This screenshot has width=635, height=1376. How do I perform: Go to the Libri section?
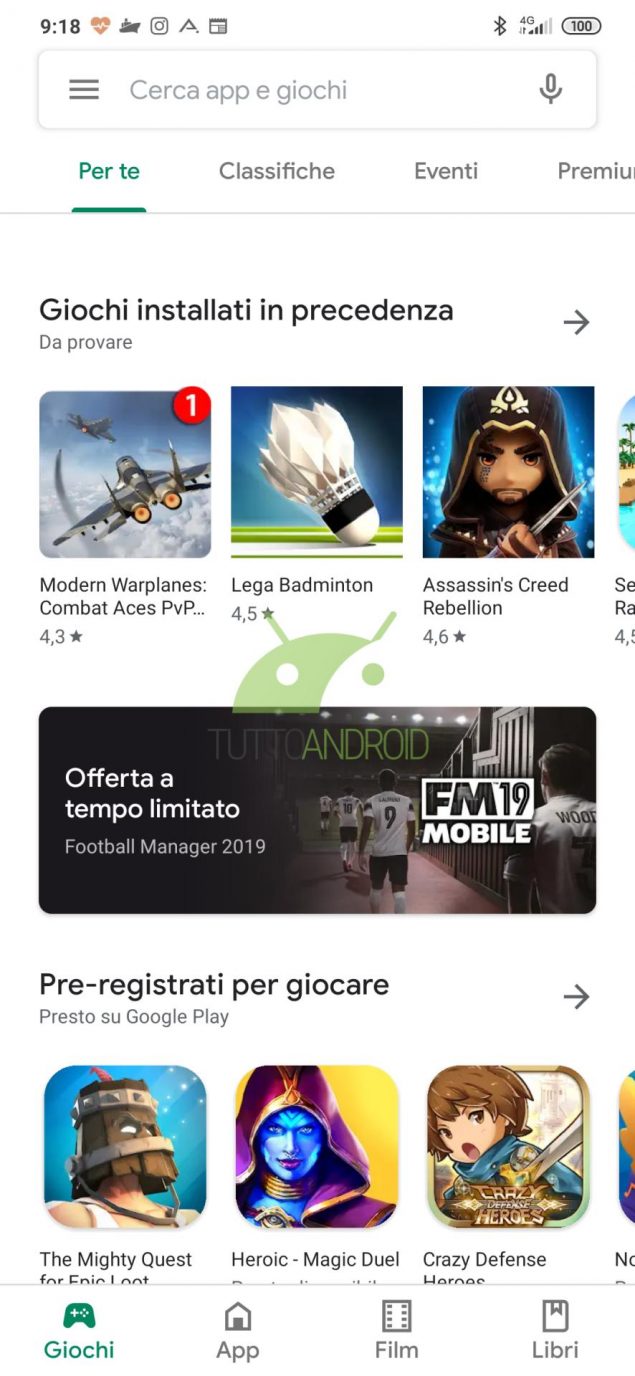(x=555, y=1331)
